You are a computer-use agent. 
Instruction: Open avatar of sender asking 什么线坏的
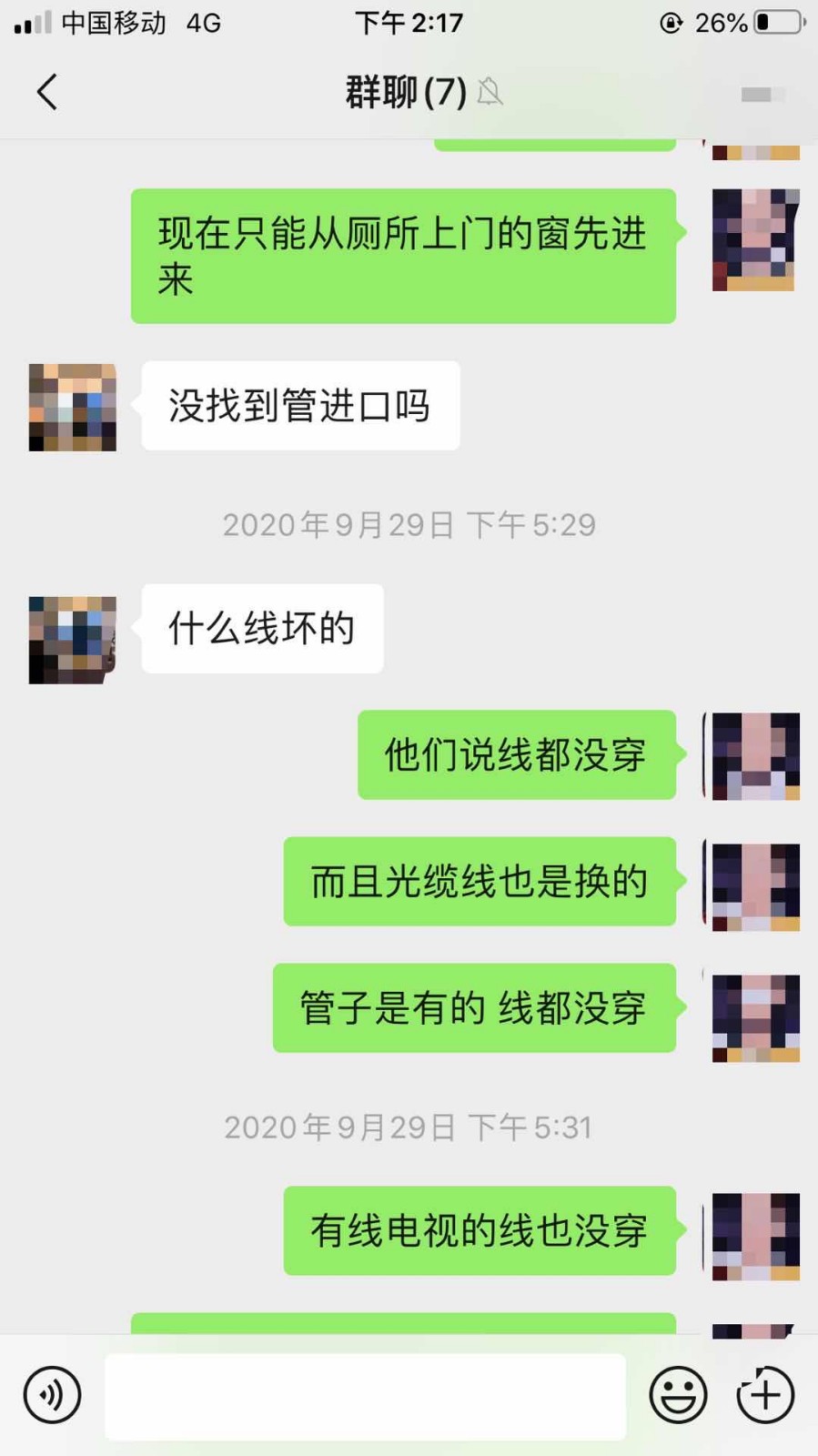coord(73,640)
